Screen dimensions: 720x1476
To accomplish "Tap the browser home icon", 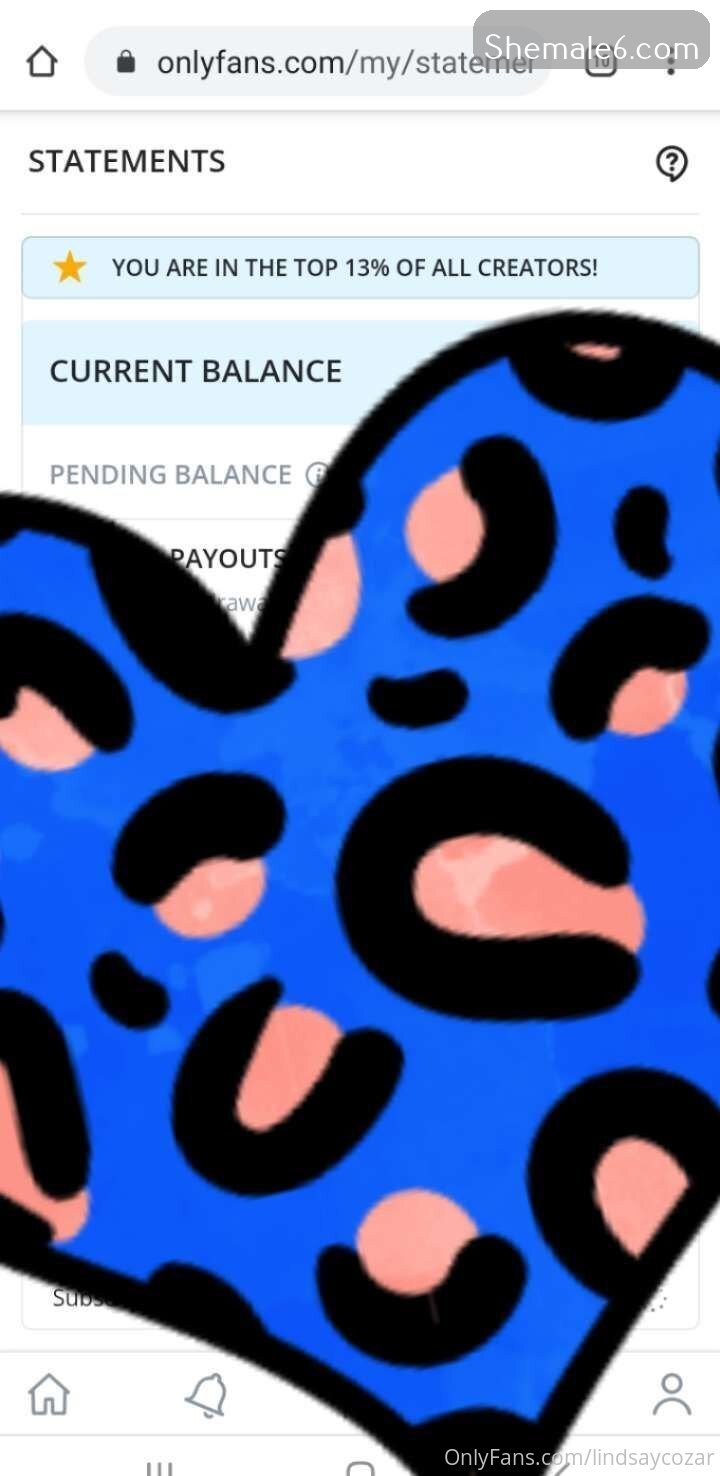I will pyautogui.click(x=41, y=62).
